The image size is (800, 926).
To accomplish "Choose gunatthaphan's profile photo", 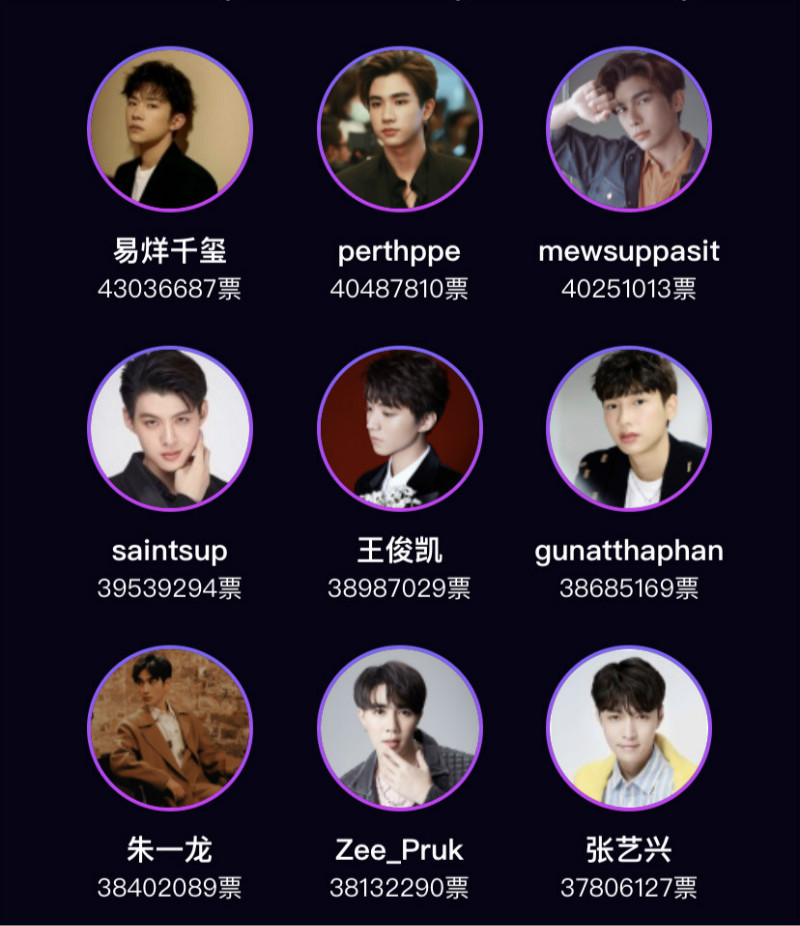I will 629,428.
